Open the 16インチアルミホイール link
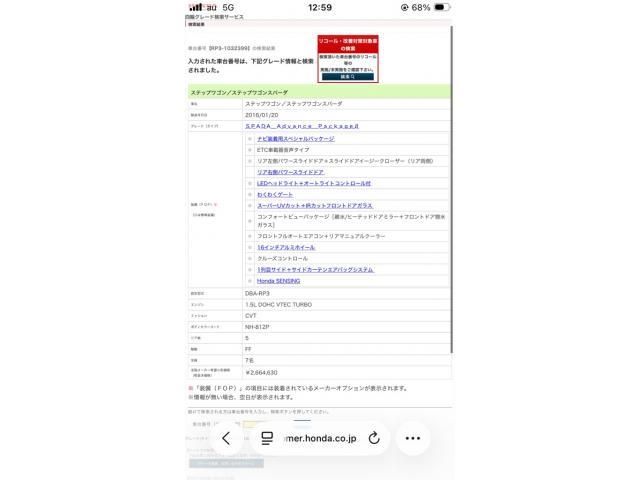This screenshot has height=480, width=640. pos(286,247)
